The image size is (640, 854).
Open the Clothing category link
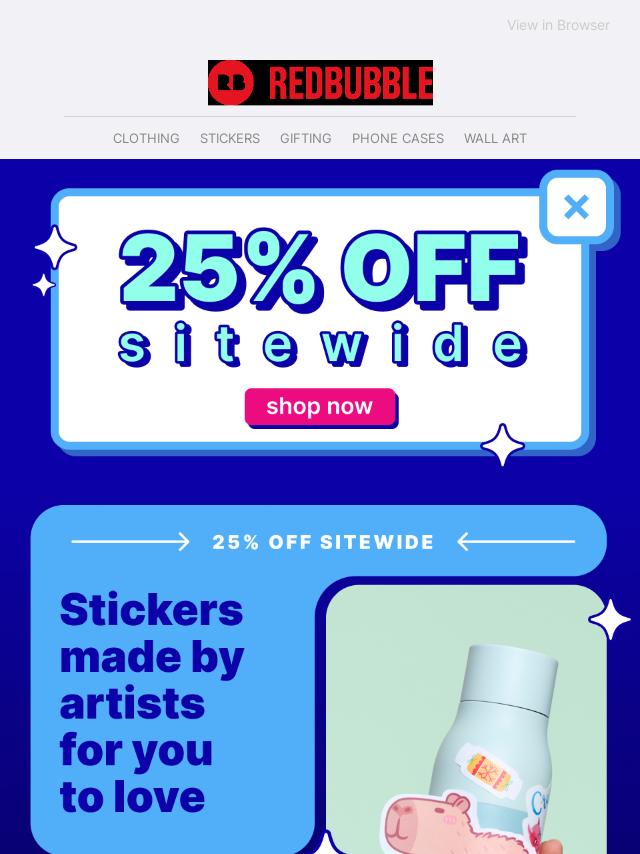pos(146,139)
